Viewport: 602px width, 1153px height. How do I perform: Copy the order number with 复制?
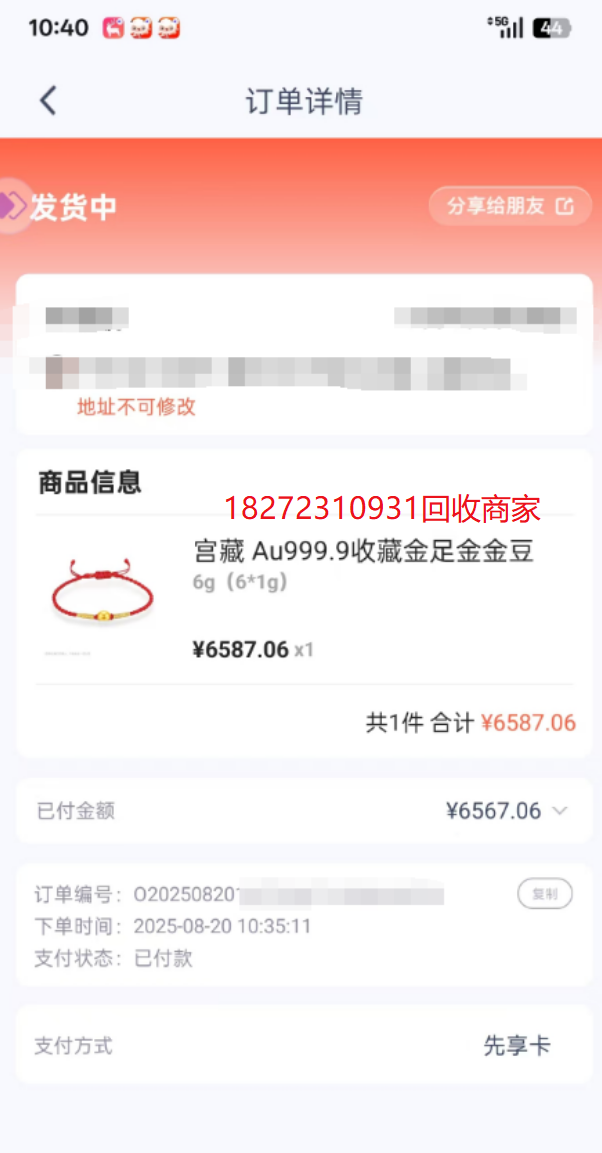tap(544, 894)
